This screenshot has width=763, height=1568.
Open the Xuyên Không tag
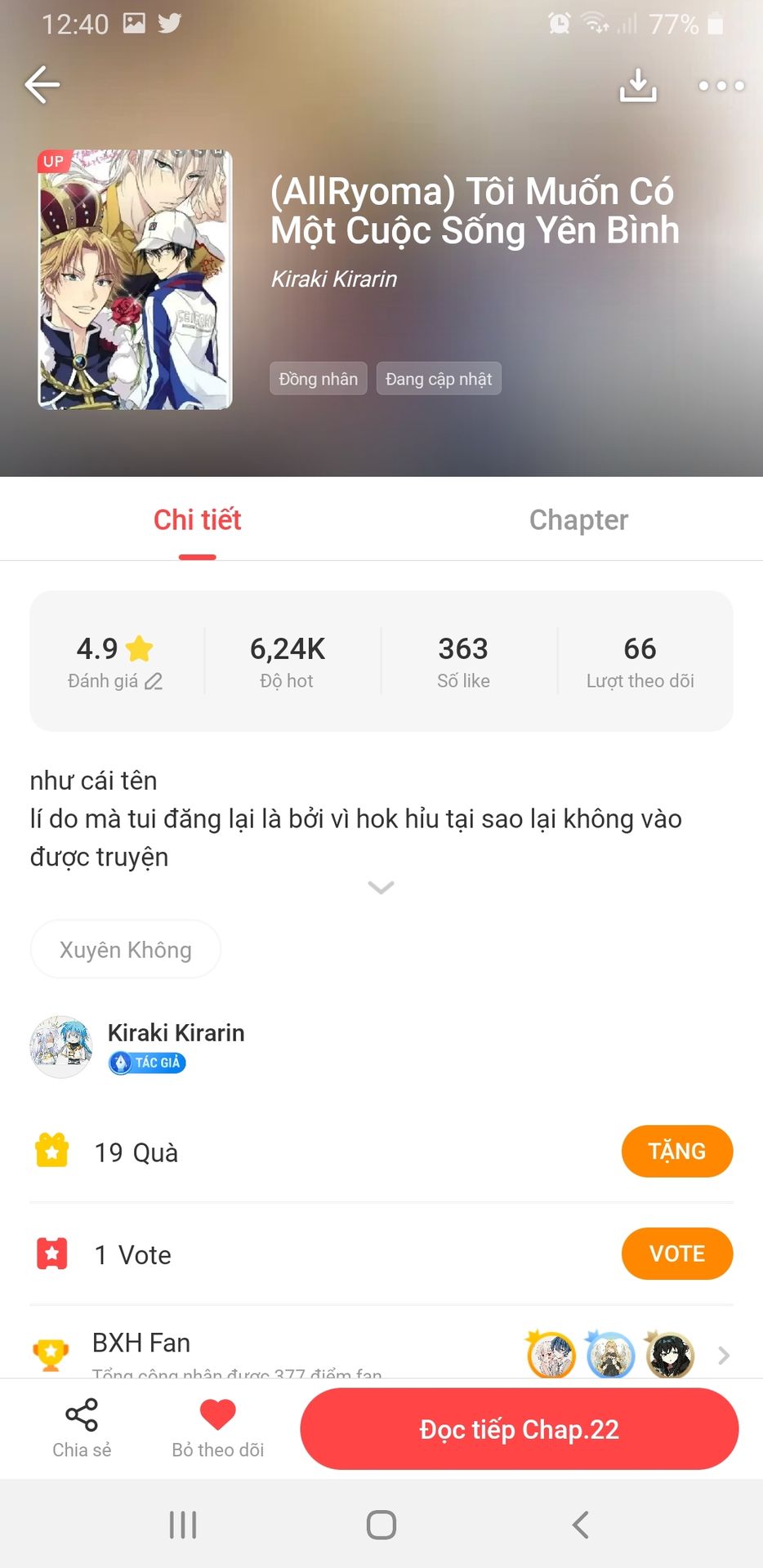(126, 950)
